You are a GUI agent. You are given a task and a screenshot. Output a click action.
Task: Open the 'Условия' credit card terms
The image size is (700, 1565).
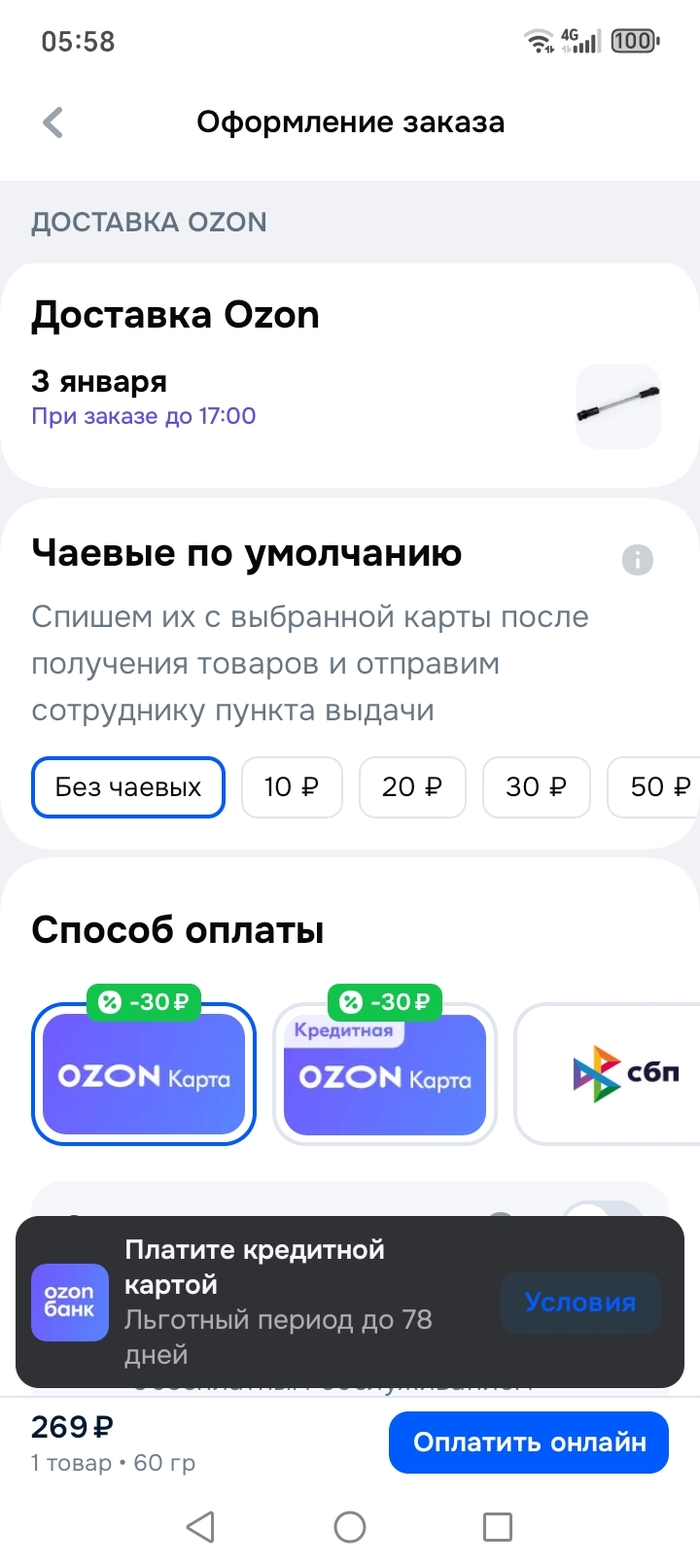pos(580,1302)
